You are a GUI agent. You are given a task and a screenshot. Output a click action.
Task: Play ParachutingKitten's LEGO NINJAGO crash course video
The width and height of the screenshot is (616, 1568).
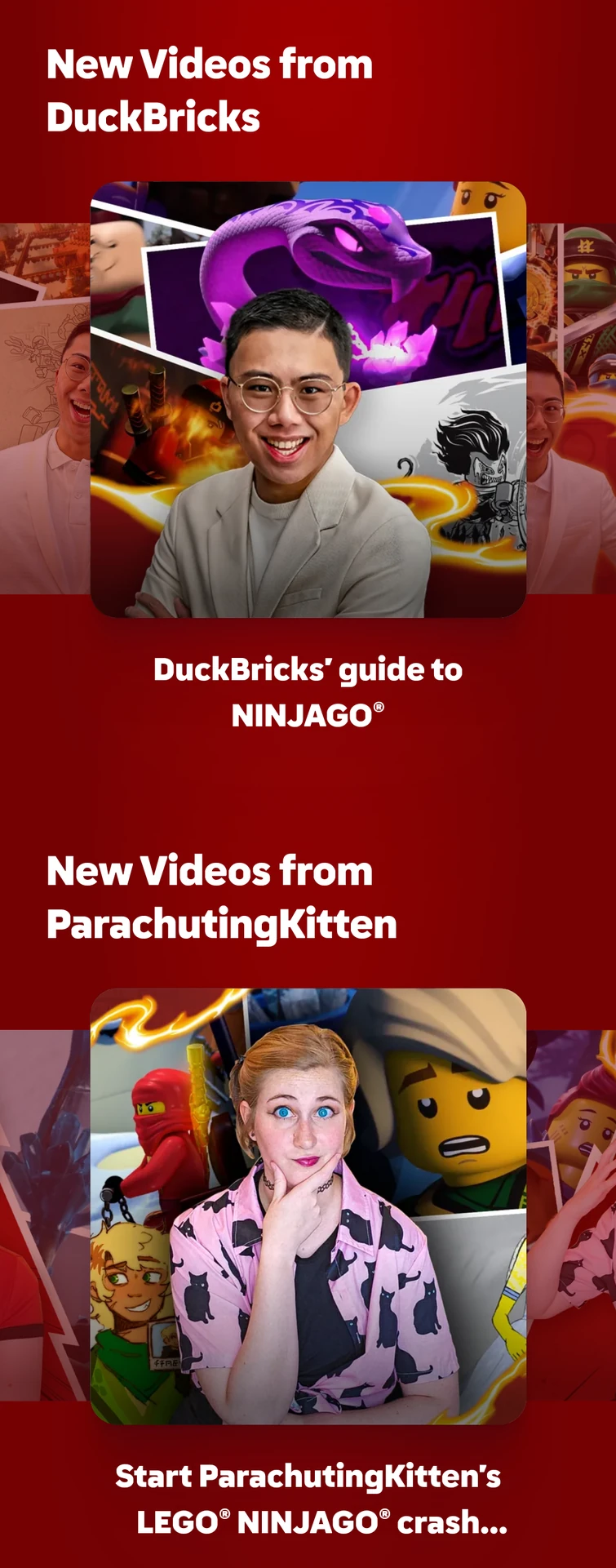tap(308, 1206)
